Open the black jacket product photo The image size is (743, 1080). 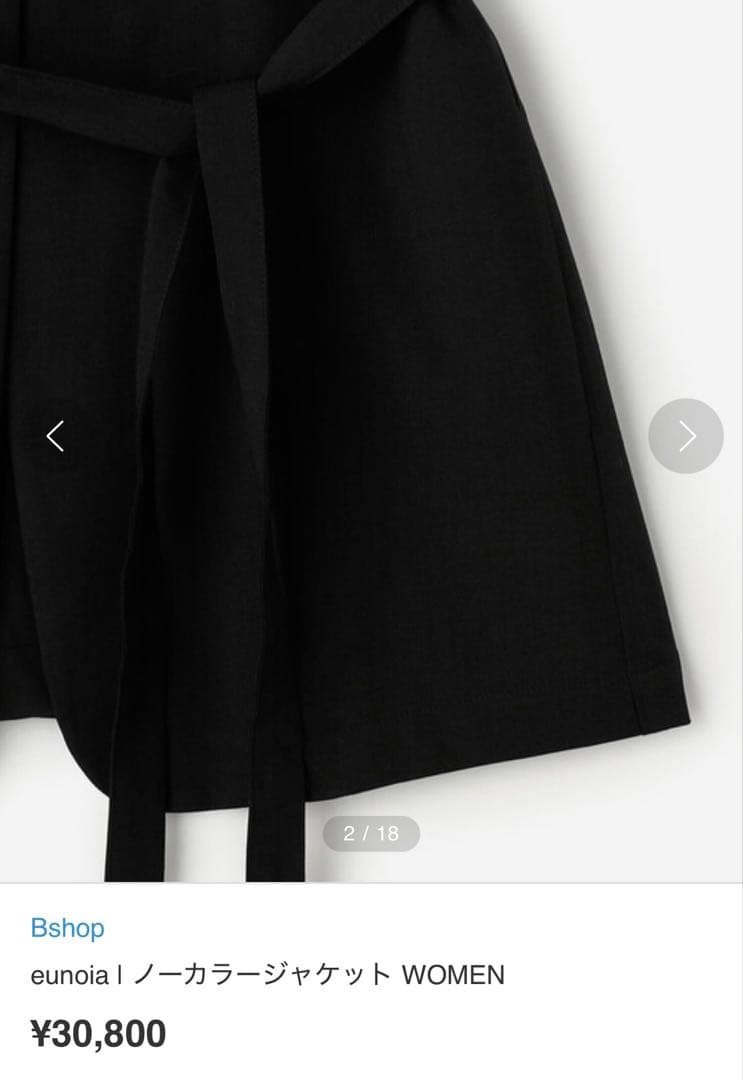tap(370, 400)
